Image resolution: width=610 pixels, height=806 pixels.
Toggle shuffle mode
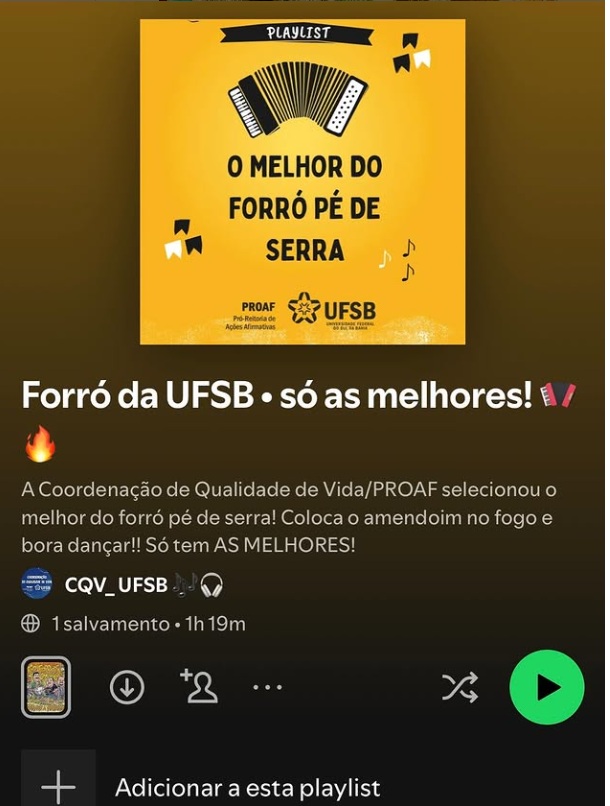pos(460,687)
